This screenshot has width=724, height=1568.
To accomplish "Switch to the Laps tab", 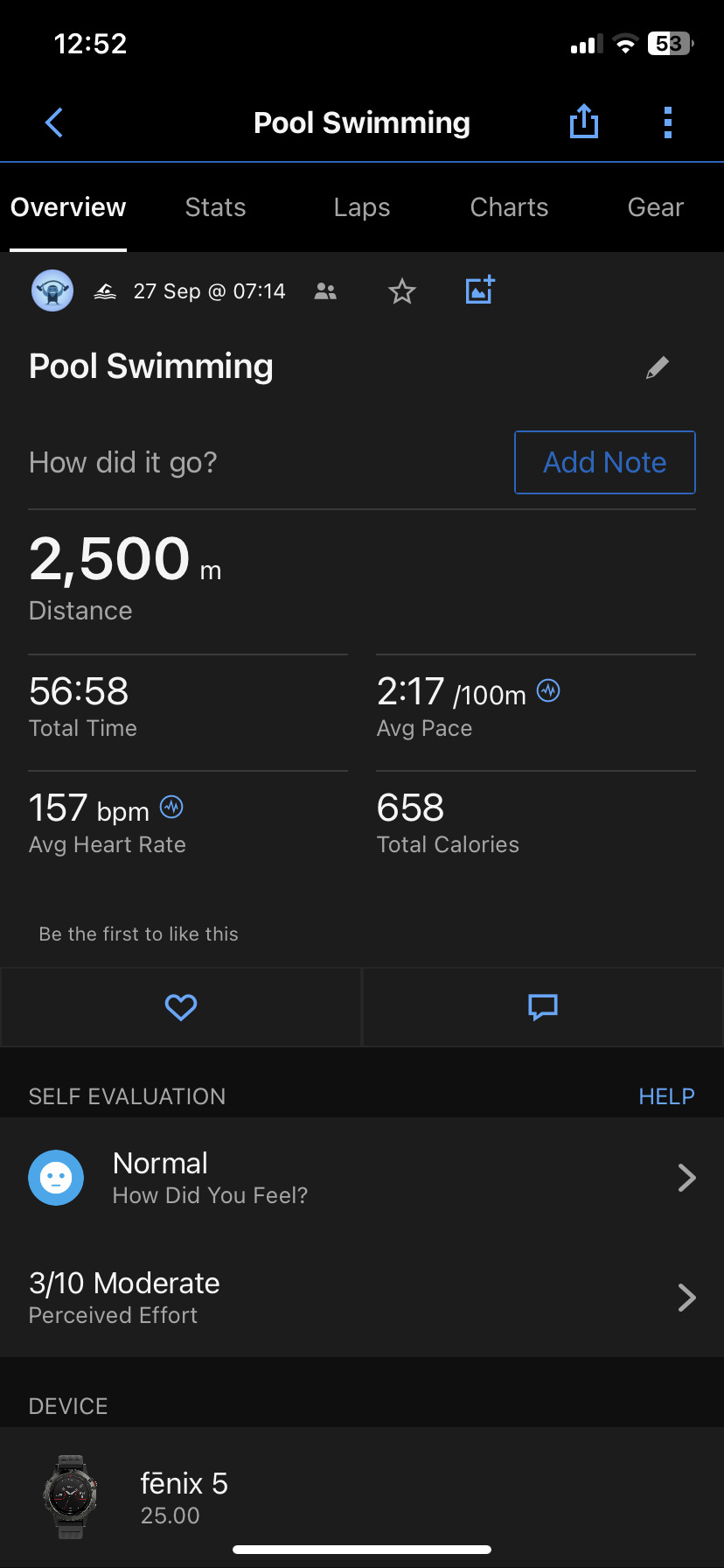I will [x=362, y=207].
